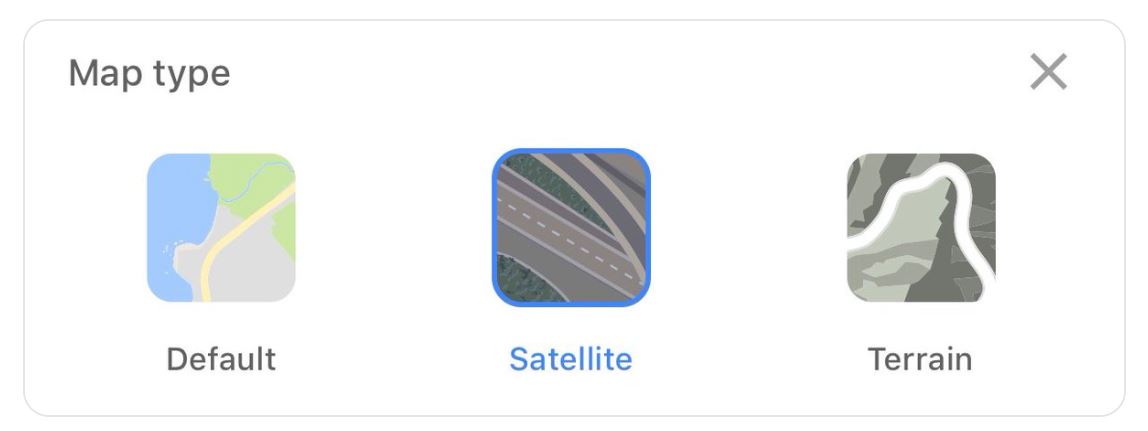Screen dimensions: 1148x431
Task: Switch to the Terrain map type
Action: (920, 228)
